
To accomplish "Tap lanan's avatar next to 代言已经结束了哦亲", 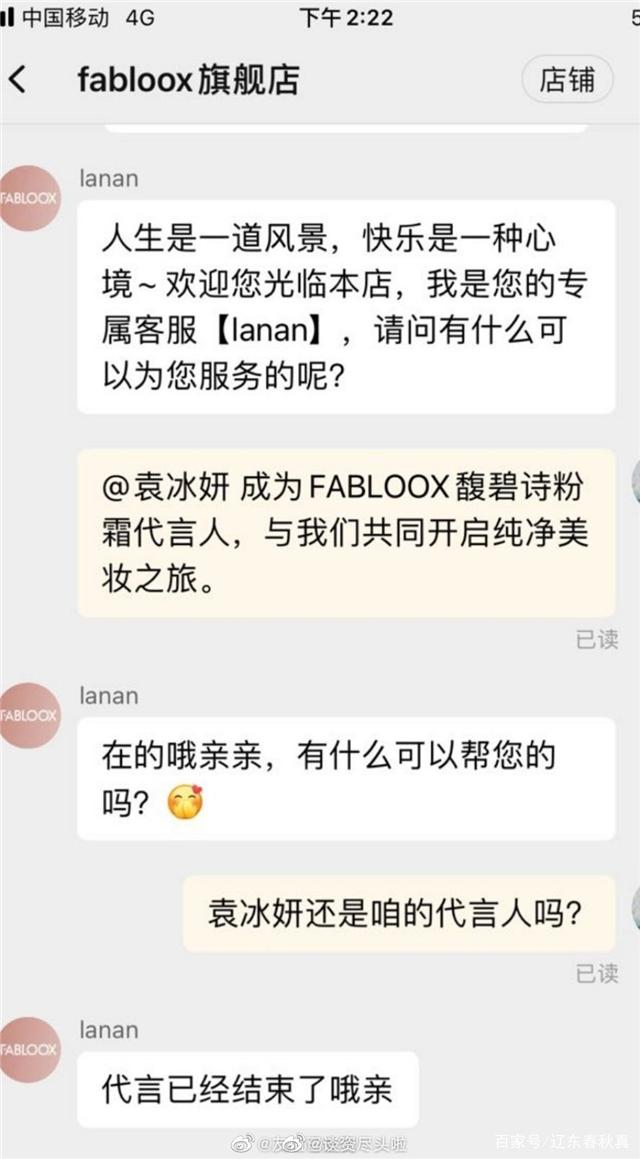I will (x=29, y=1049).
